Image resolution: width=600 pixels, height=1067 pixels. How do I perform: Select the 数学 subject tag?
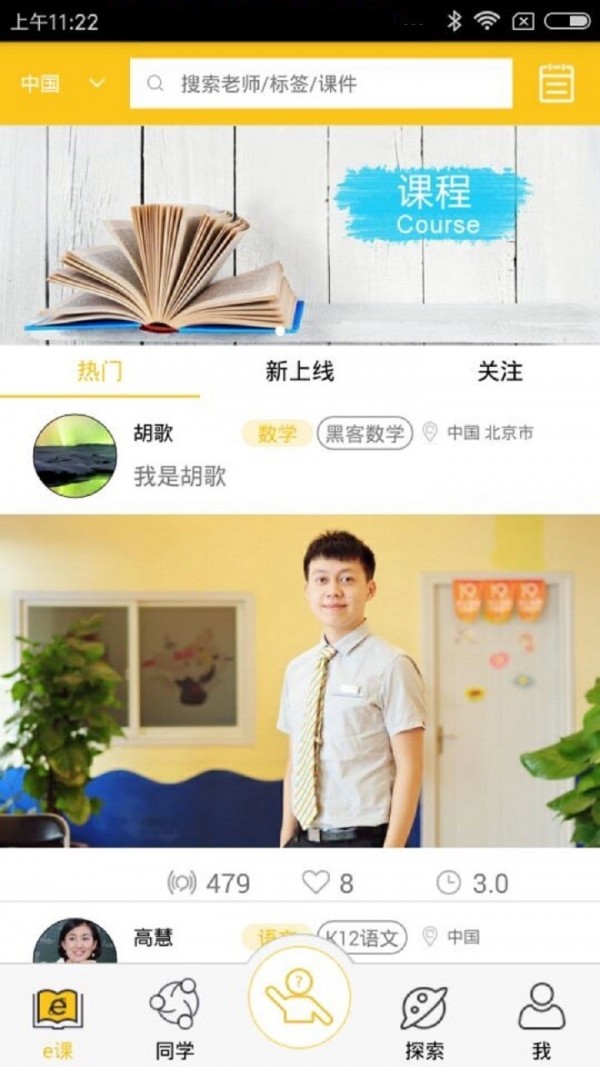277,434
